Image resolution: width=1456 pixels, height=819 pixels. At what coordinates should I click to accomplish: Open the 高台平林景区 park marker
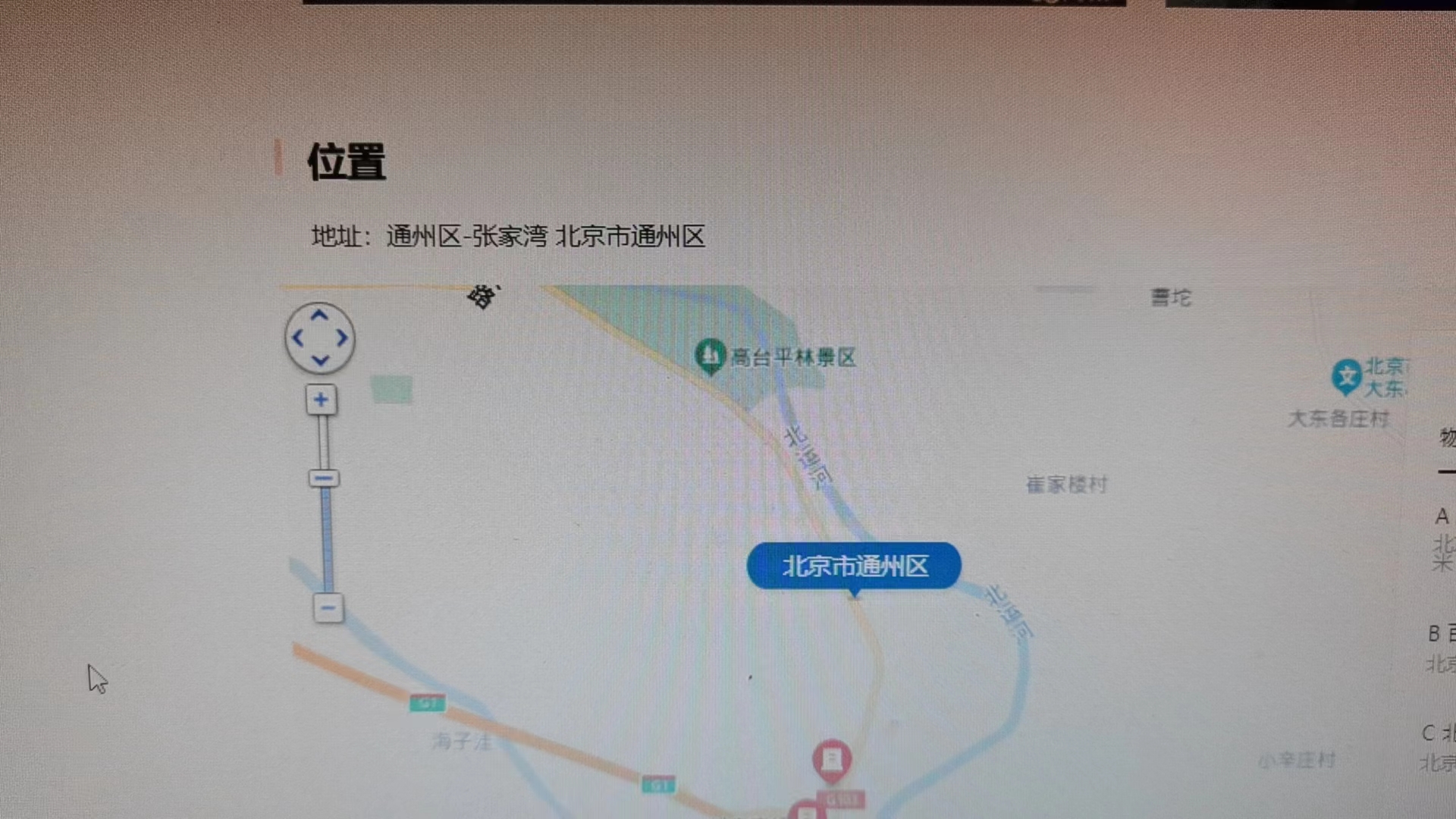[x=710, y=355]
